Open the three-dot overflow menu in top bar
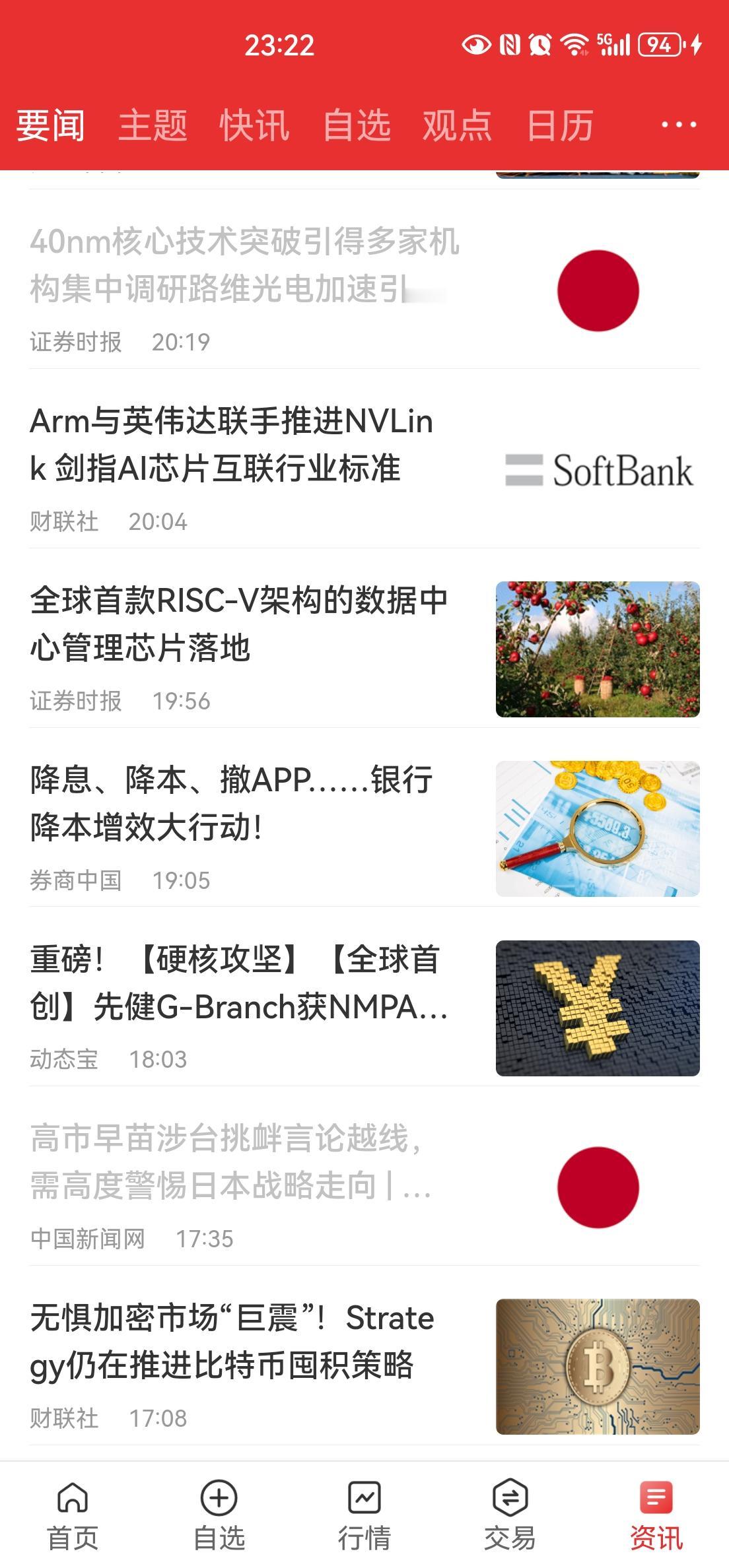This screenshot has height=1568, width=729. click(676, 125)
